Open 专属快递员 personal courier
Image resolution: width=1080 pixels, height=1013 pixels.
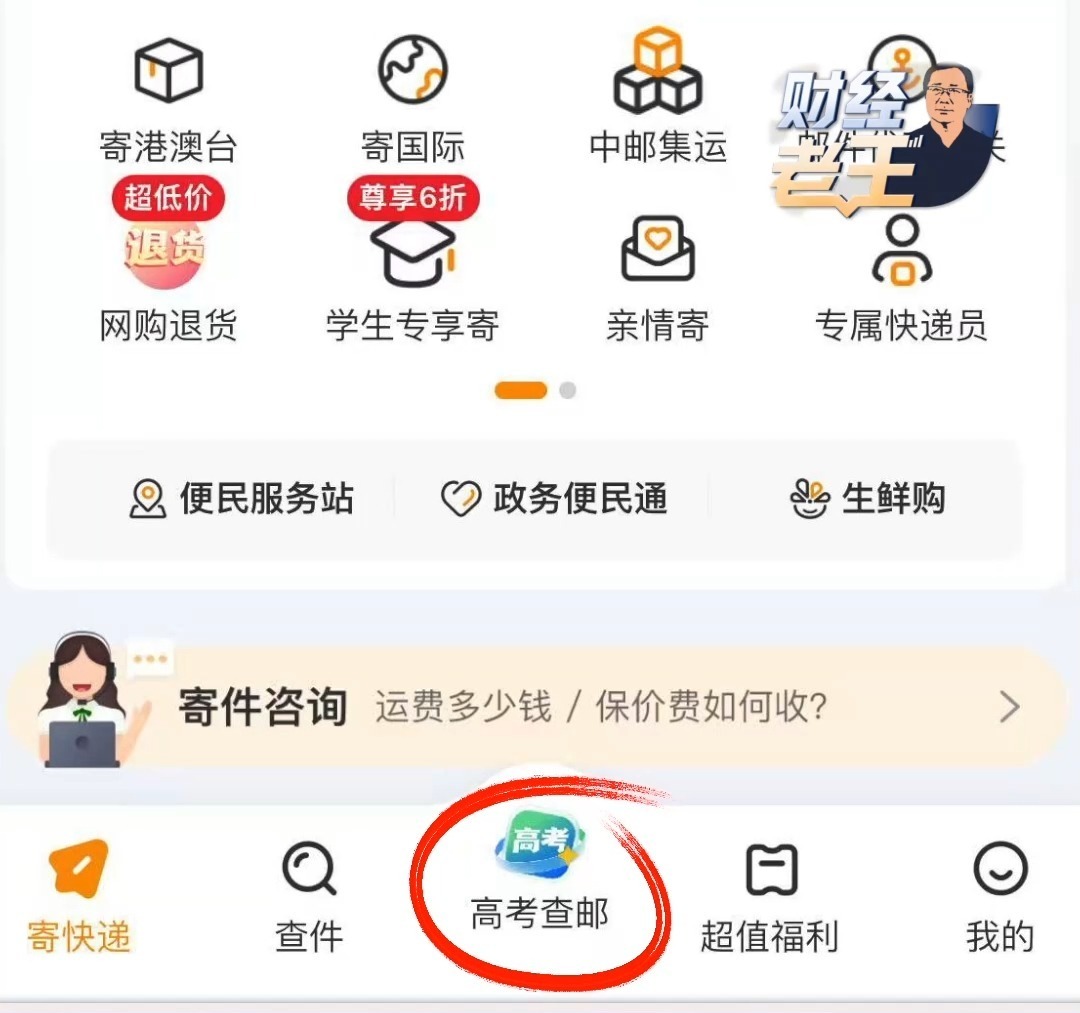coord(901,275)
